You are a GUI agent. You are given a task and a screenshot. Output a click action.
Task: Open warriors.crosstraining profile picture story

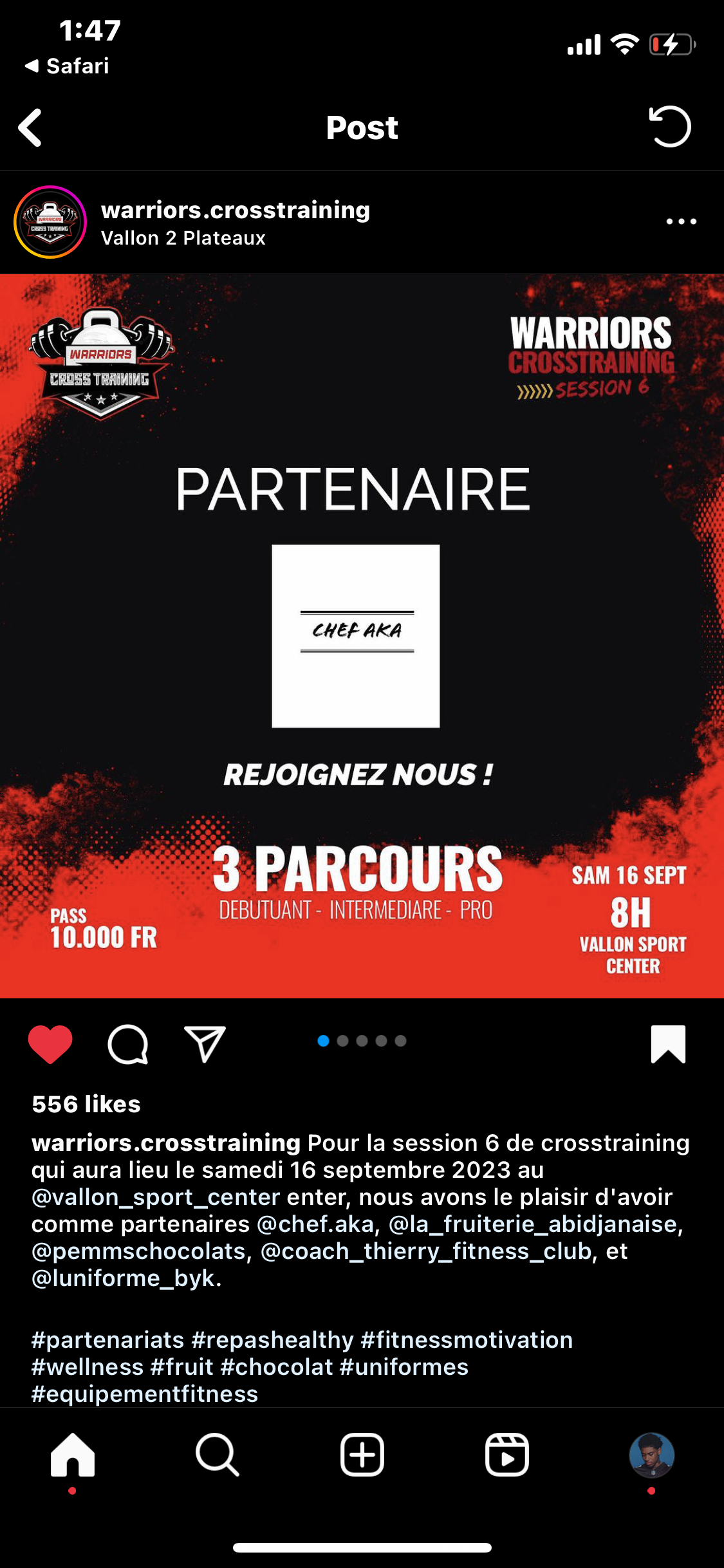click(x=50, y=222)
